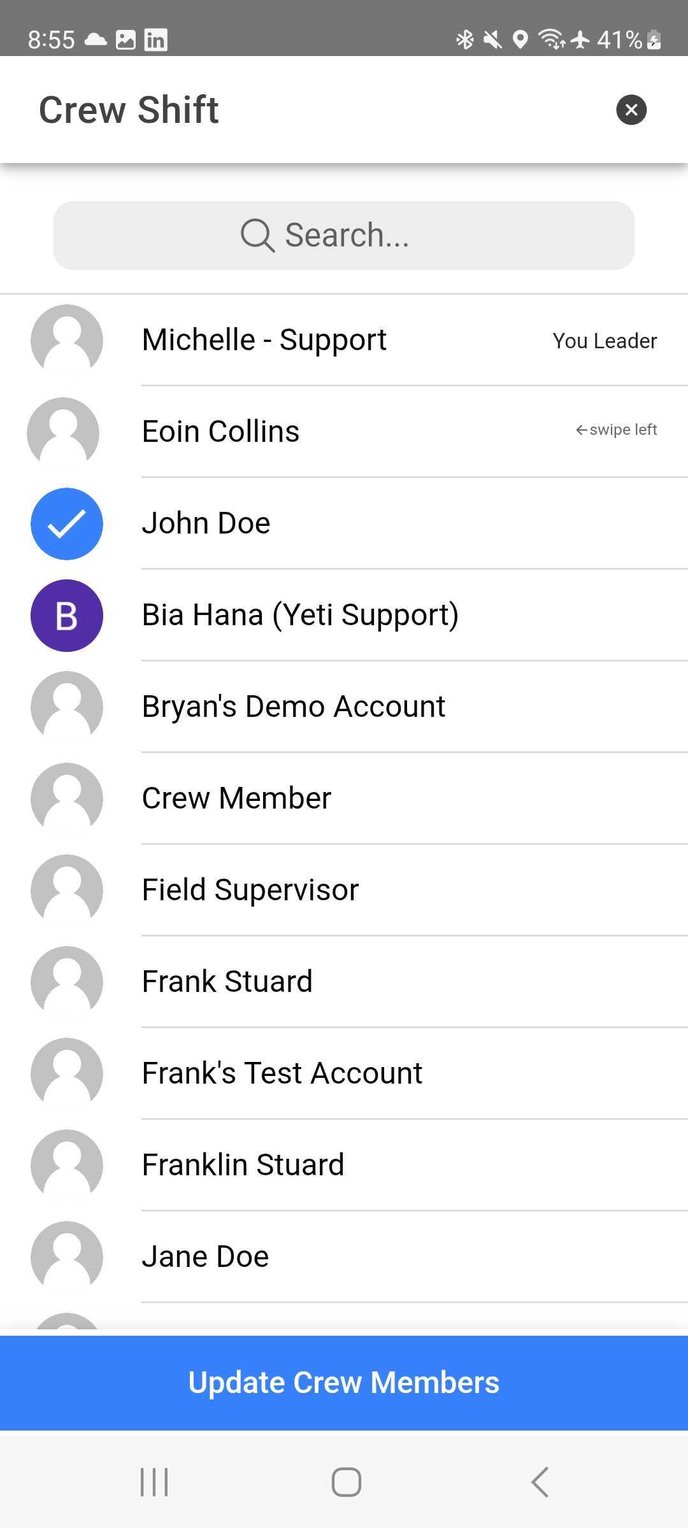Select Bia Hana (Yeti Support)
This screenshot has width=688, height=1528.
coord(344,615)
